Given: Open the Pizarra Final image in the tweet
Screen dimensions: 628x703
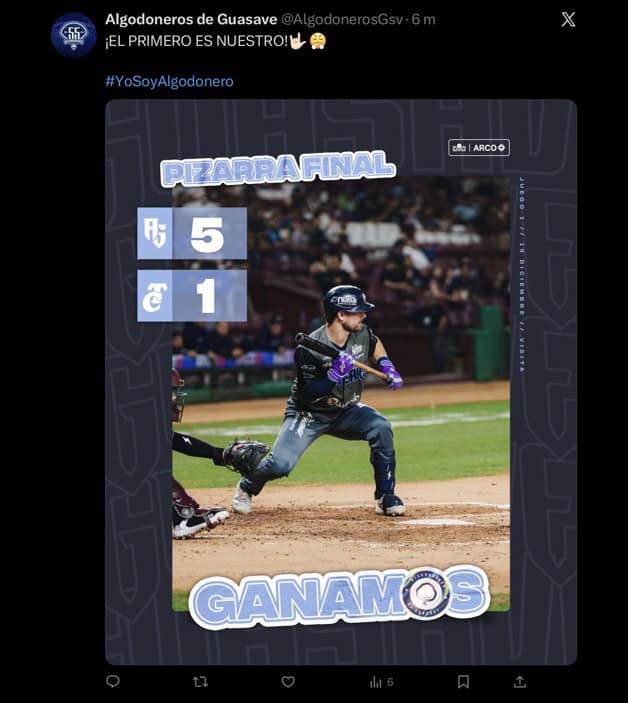Looking at the screenshot, I should pyautogui.click(x=341, y=381).
